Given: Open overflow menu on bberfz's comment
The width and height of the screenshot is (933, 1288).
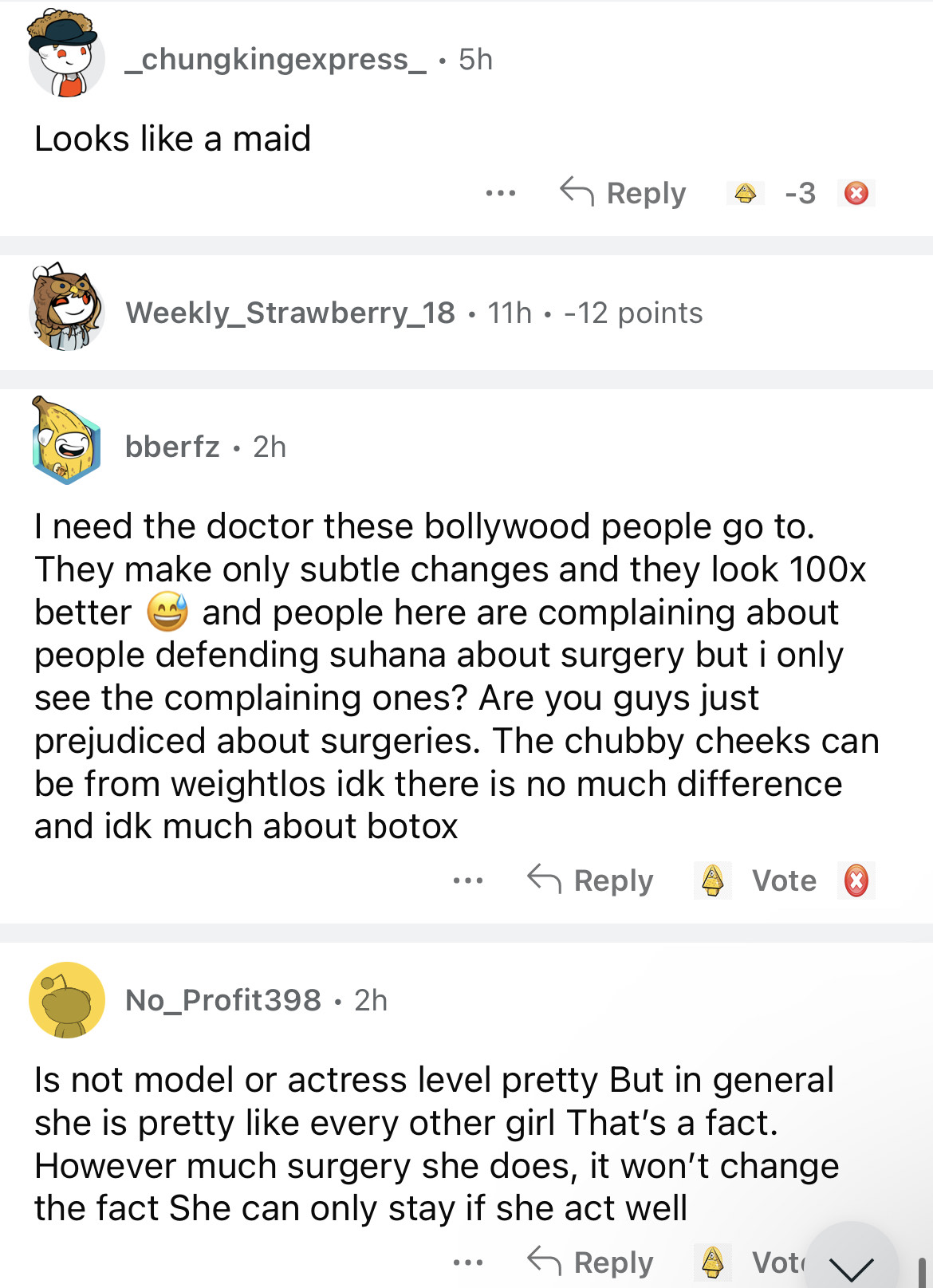Looking at the screenshot, I should (467, 880).
